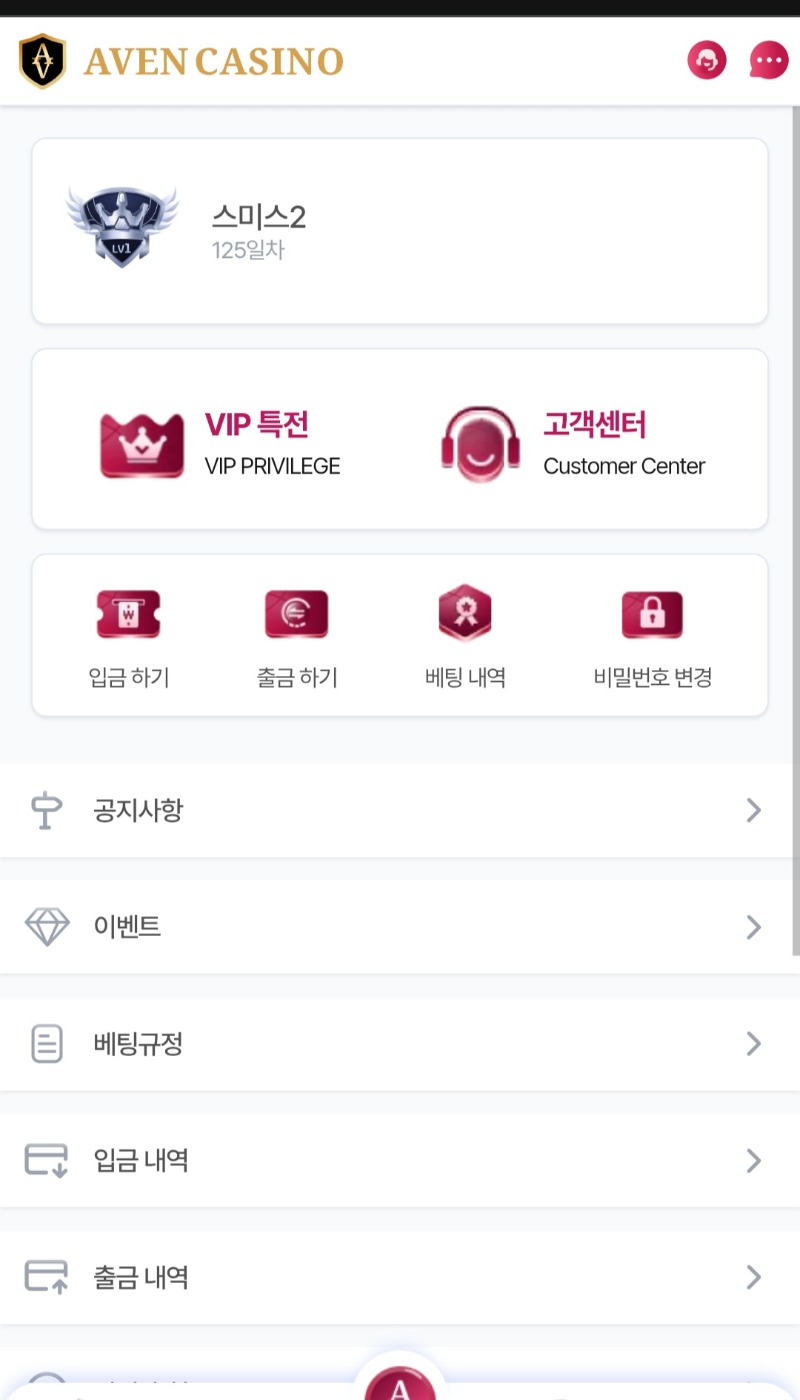
Task: Open the 출금 내역 withdrawal history row
Action: pos(400,1277)
